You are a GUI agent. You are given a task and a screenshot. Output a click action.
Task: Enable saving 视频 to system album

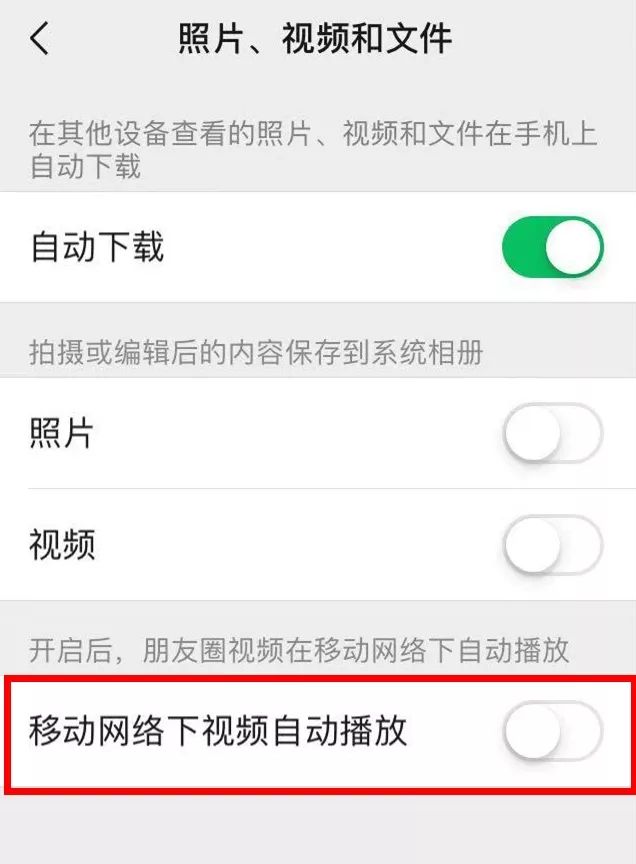click(x=552, y=546)
